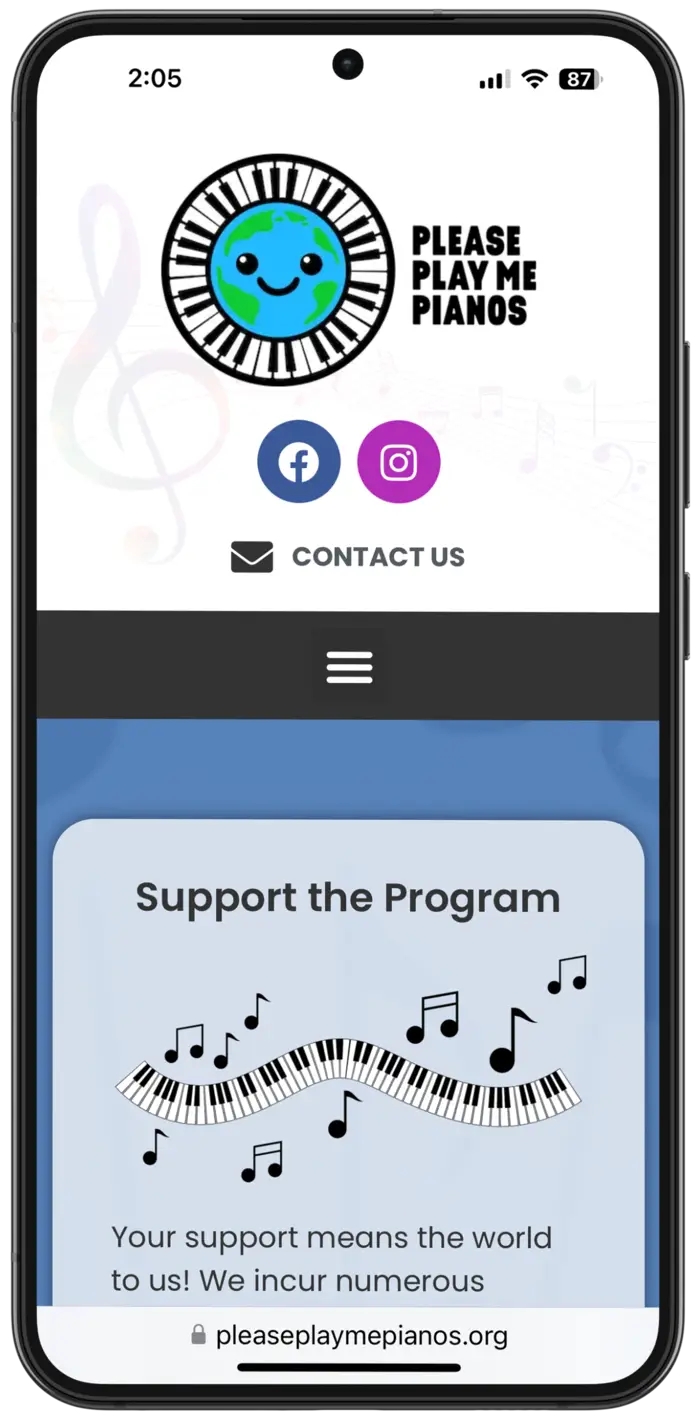Image resolution: width=700 pixels, height=1421 pixels.
Task: Open the hamburger navigation menu
Action: pos(349,666)
